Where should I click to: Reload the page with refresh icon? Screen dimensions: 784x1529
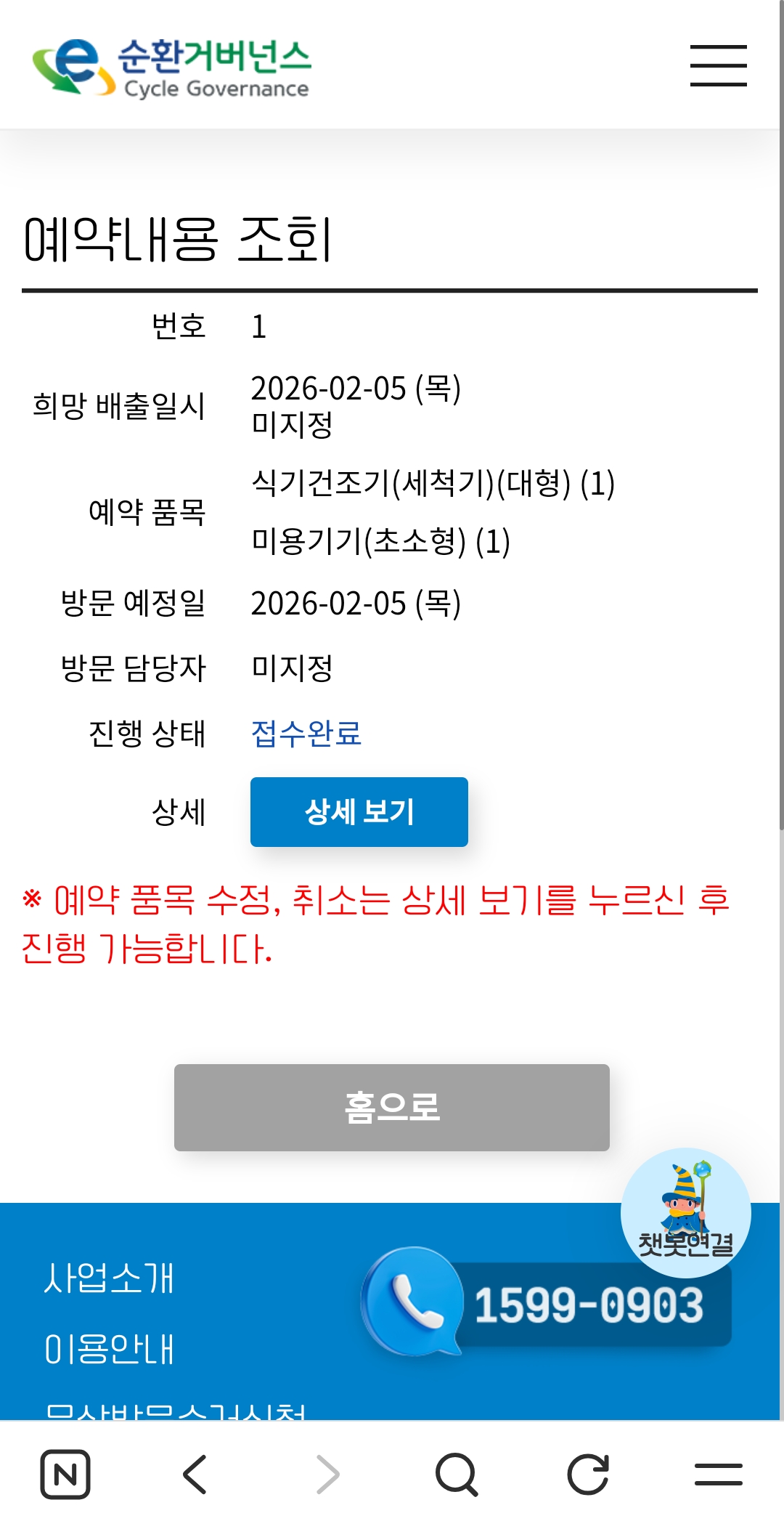pyautogui.click(x=587, y=1475)
